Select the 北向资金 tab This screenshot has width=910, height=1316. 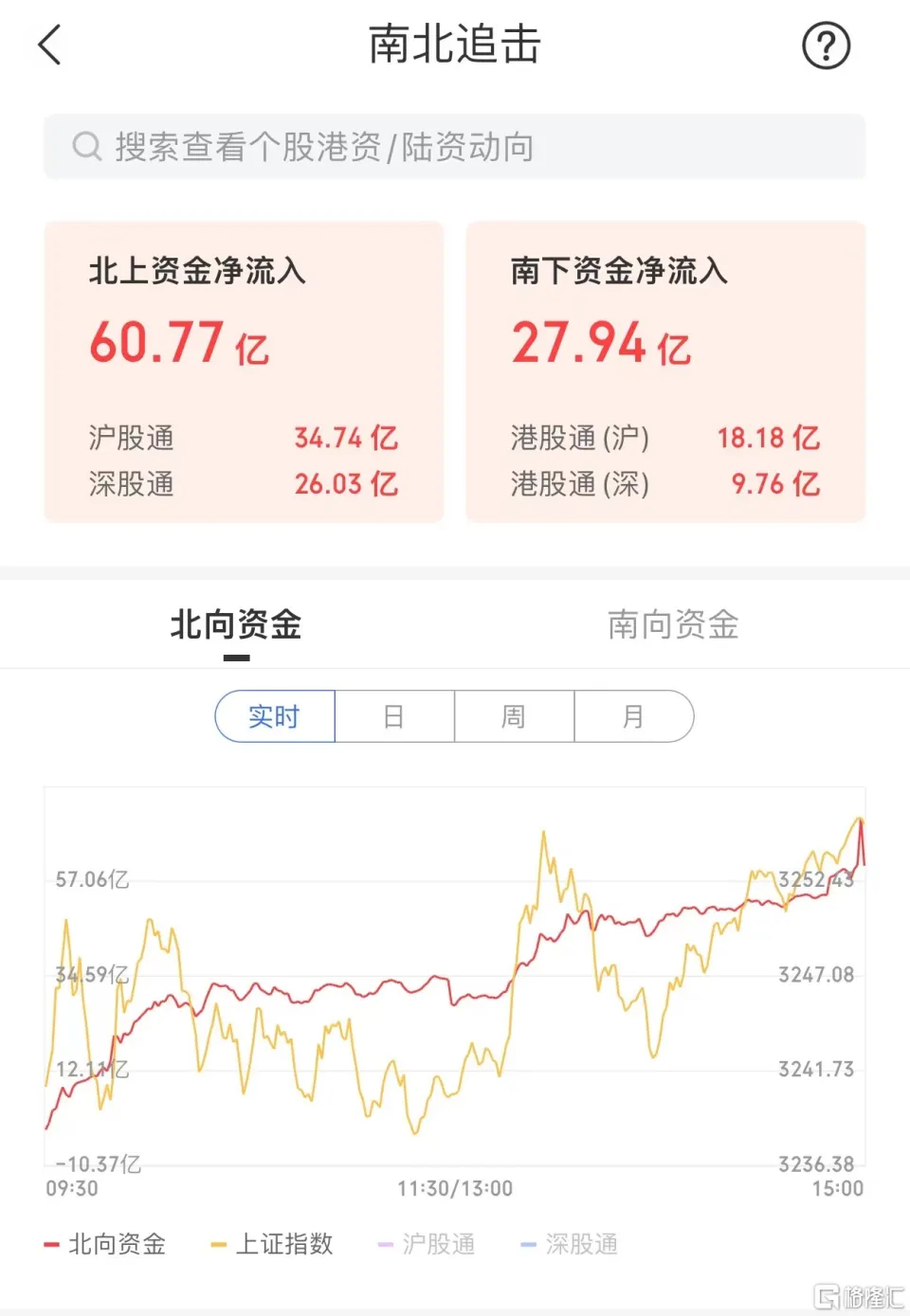pos(236,625)
